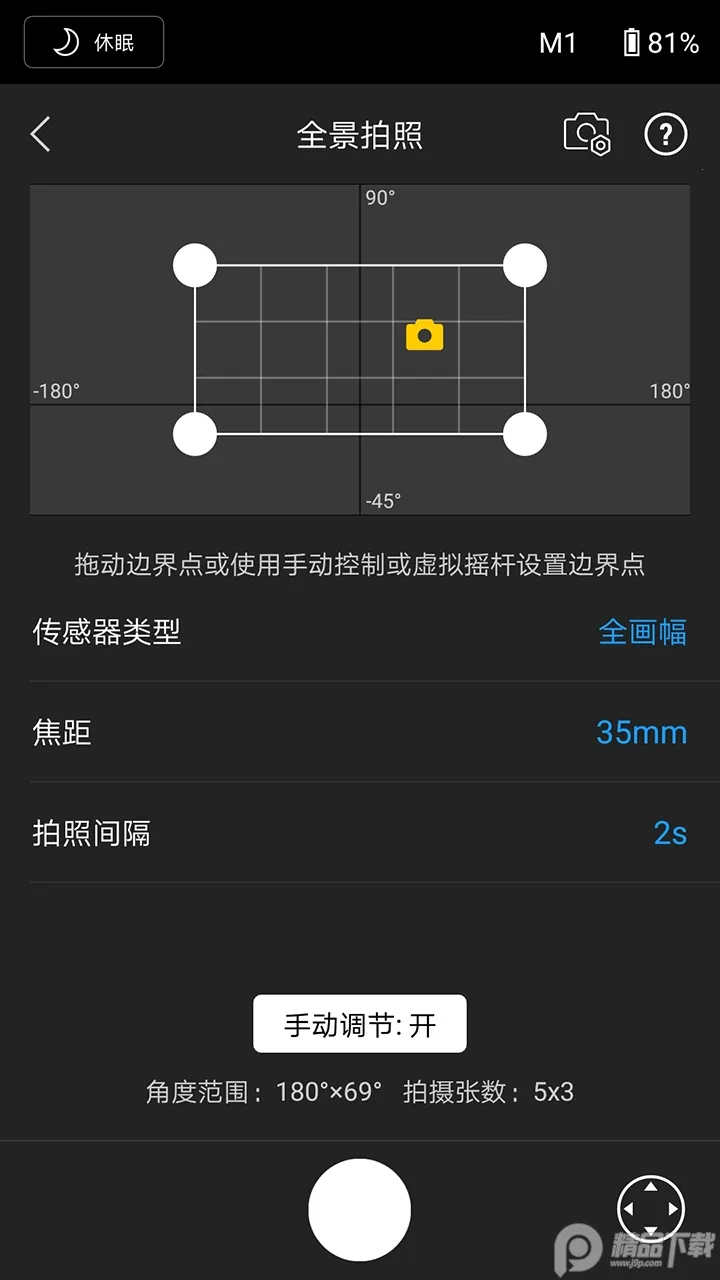Tap the back arrow to exit panorama mode
The height and width of the screenshot is (1280, 720).
click(39, 134)
